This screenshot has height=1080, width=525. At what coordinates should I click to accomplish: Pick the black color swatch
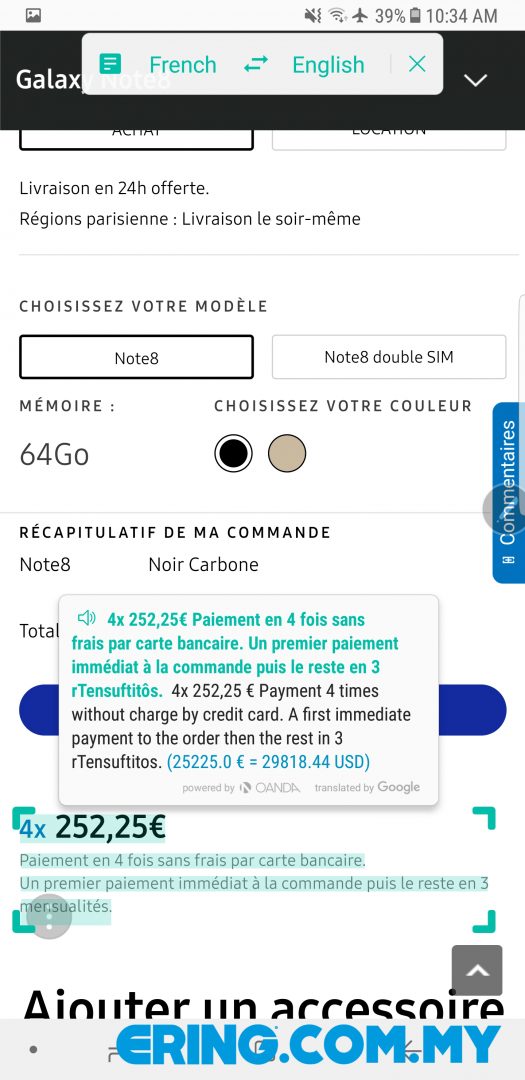click(x=234, y=453)
